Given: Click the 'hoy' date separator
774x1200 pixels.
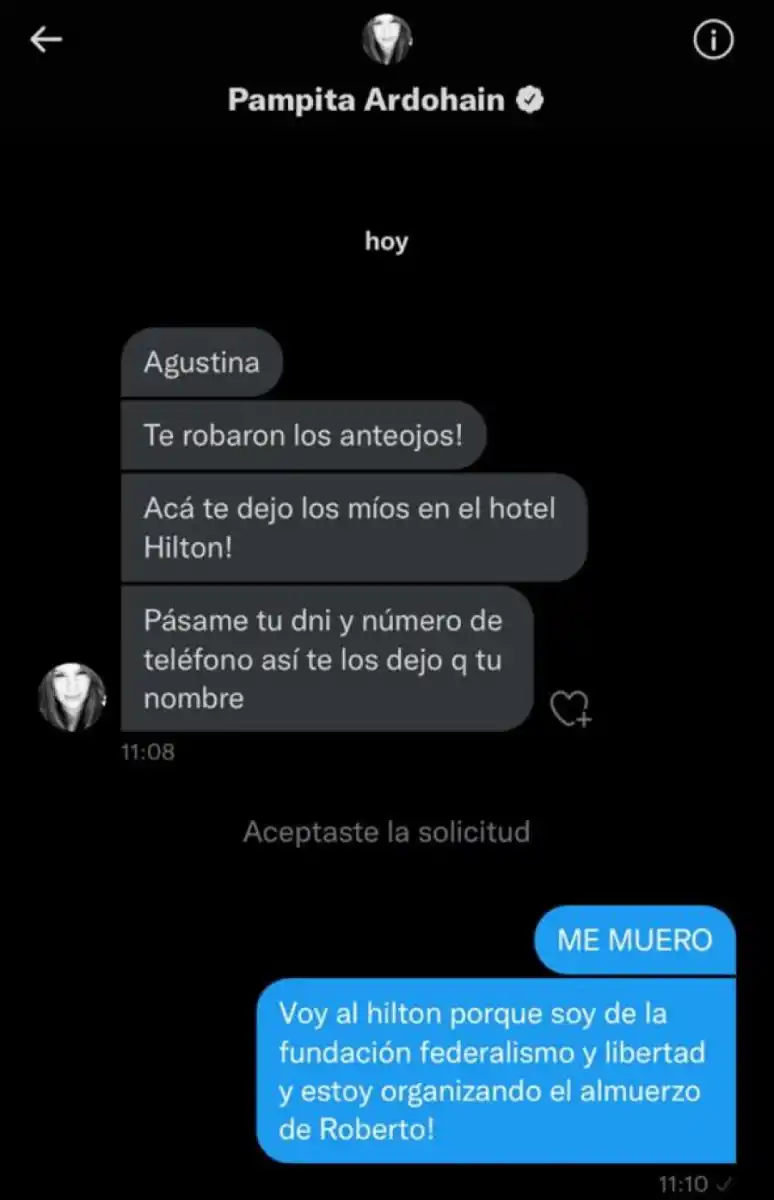Looking at the screenshot, I should 387,240.
